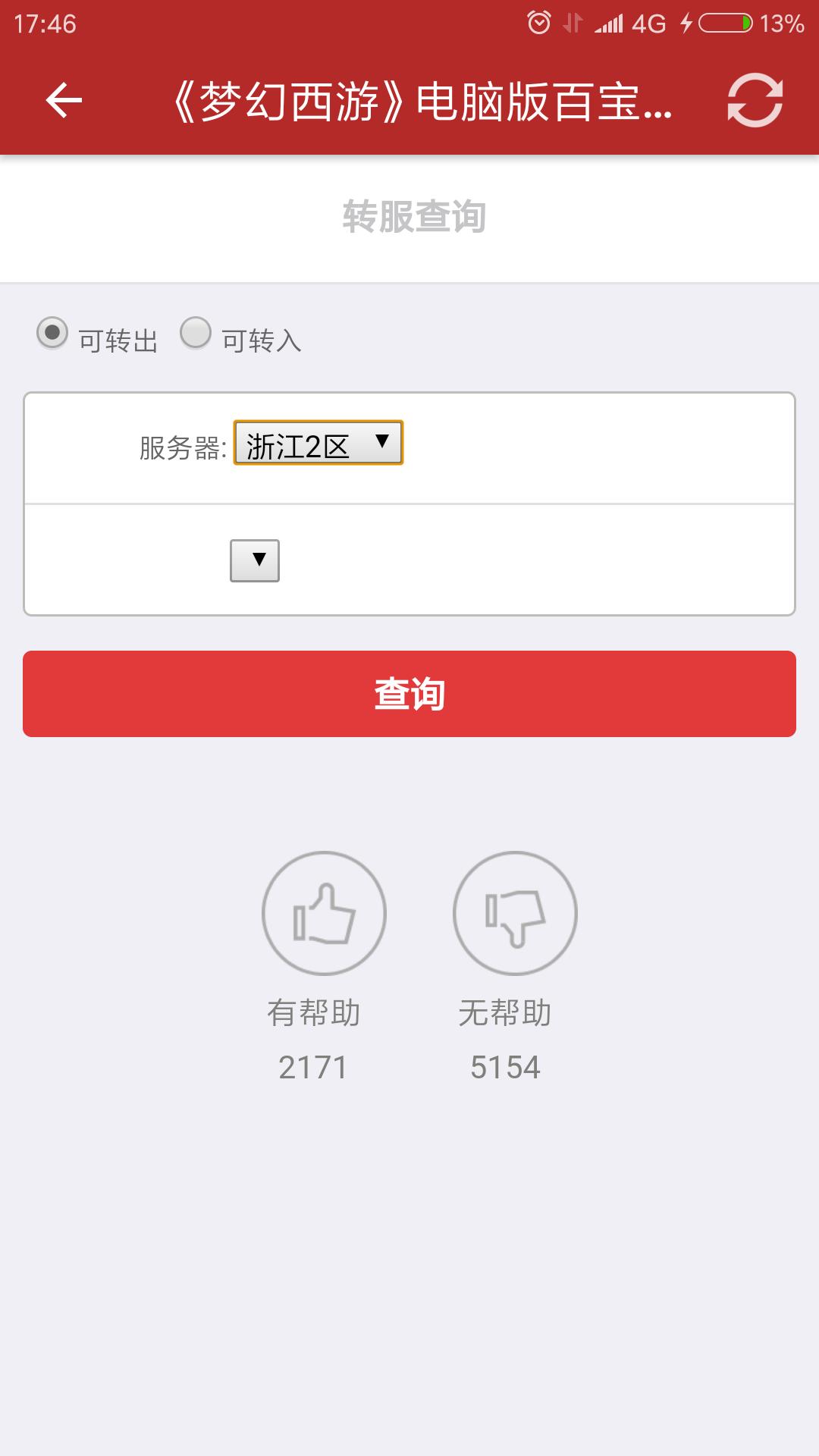Image resolution: width=819 pixels, height=1456 pixels.
Task: Mark page as helpful with thumbs up
Action: coord(324,913)
